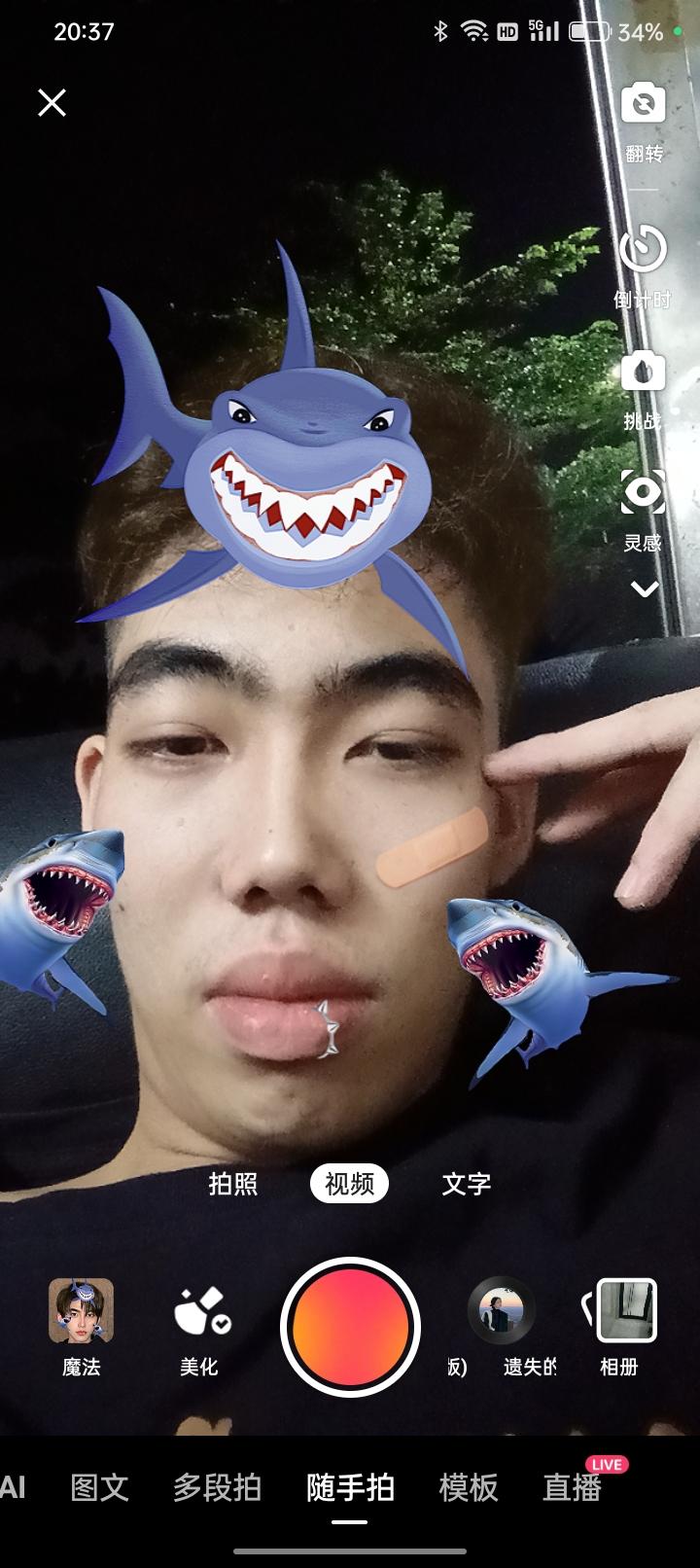Open the 灵感 inspiration tool
This screenshot has width=700, height=1568.
click(643, 509)
